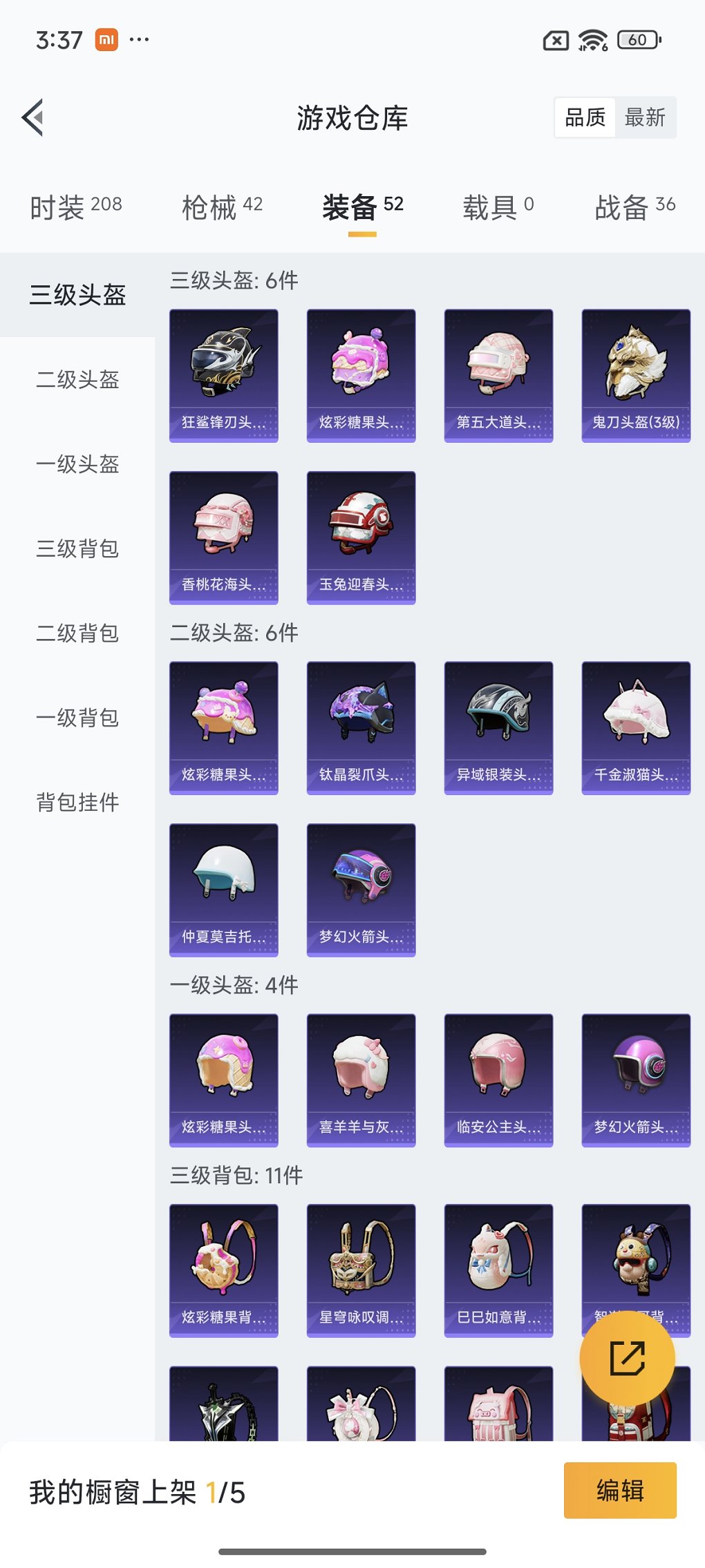Open the 狂鲨锋刃 helmet item
The width and height of the screenshot is (705, 1568).
(224, 375)
